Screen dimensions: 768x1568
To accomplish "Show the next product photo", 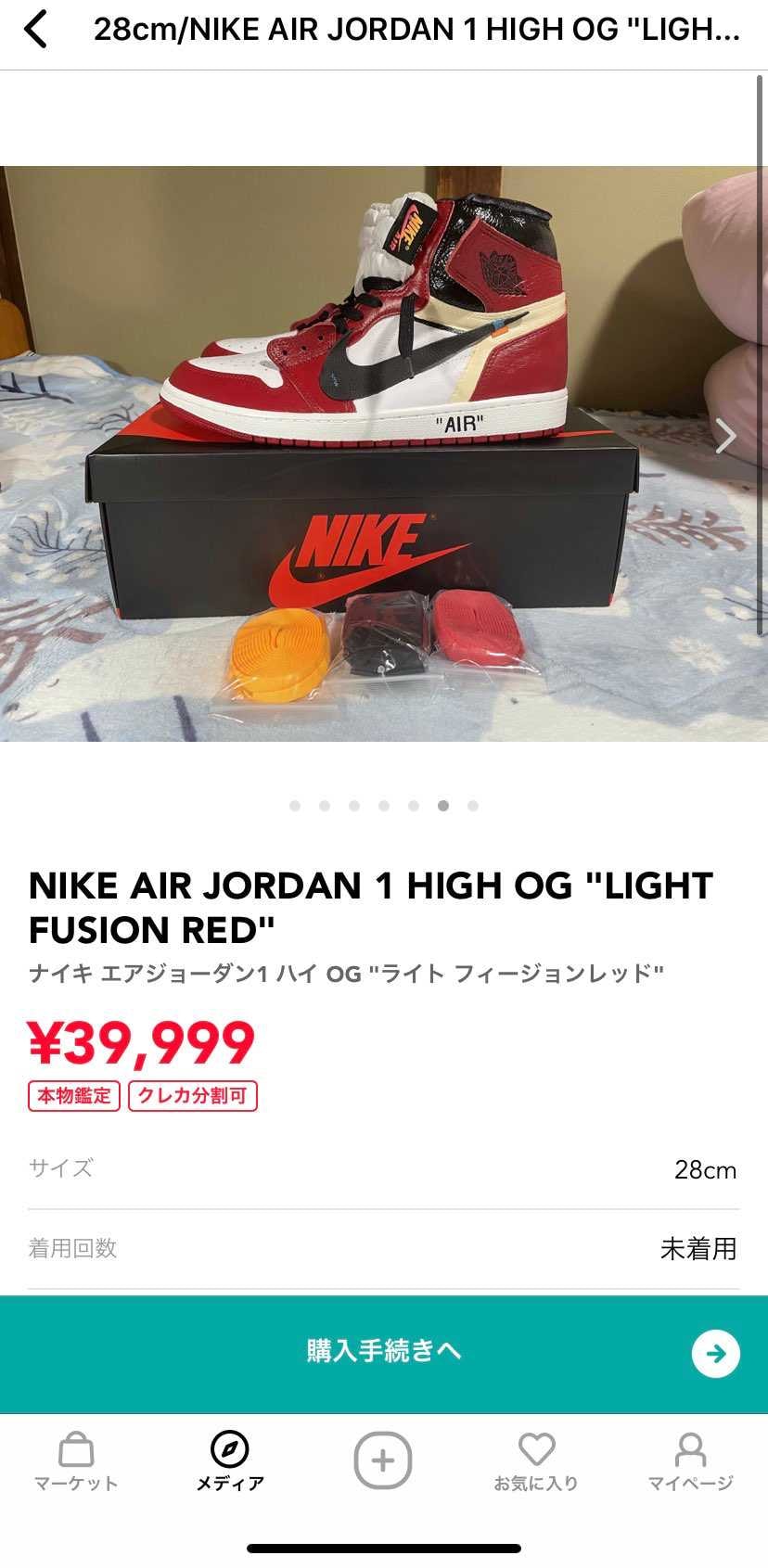I will [x=726, y=435].
